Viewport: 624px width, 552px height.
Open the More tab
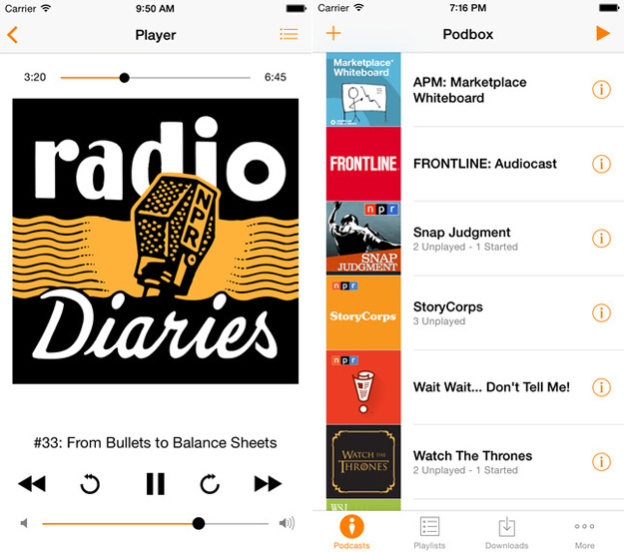[585, 532]
